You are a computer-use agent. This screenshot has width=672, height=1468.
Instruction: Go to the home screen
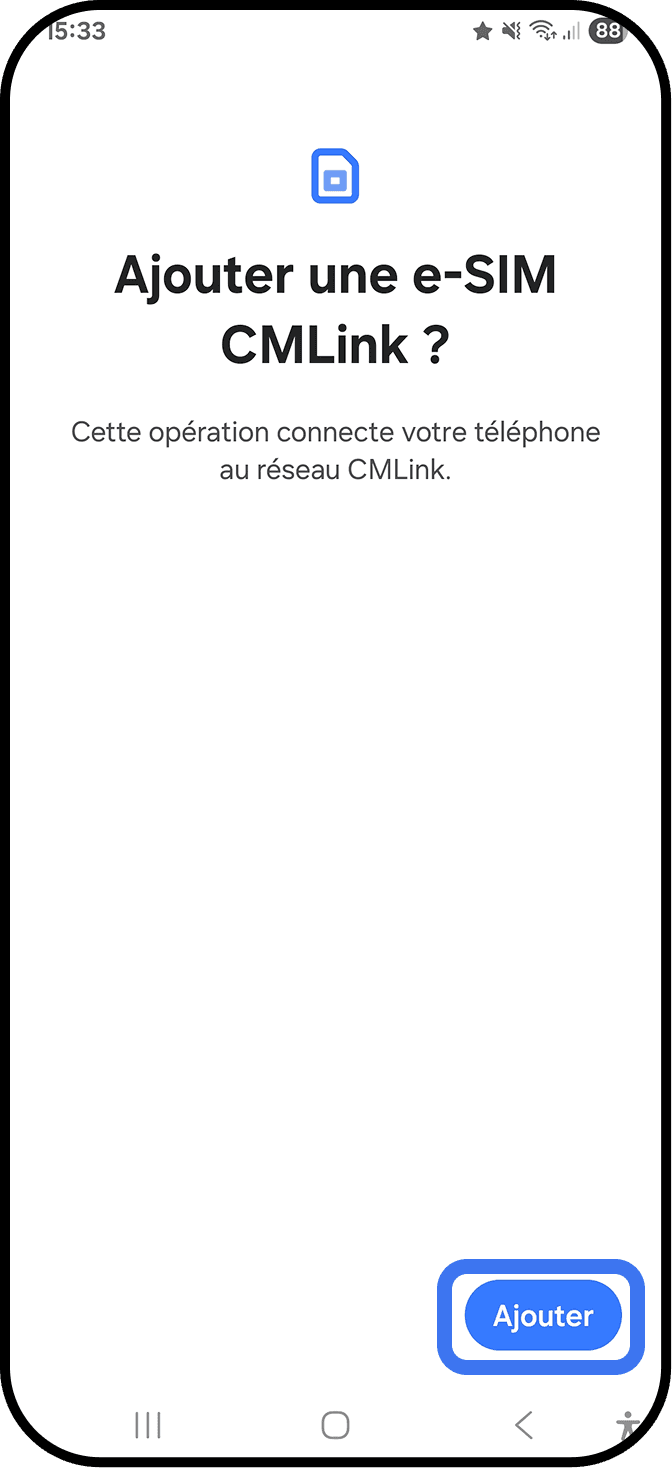click(x=335, y=1425)
